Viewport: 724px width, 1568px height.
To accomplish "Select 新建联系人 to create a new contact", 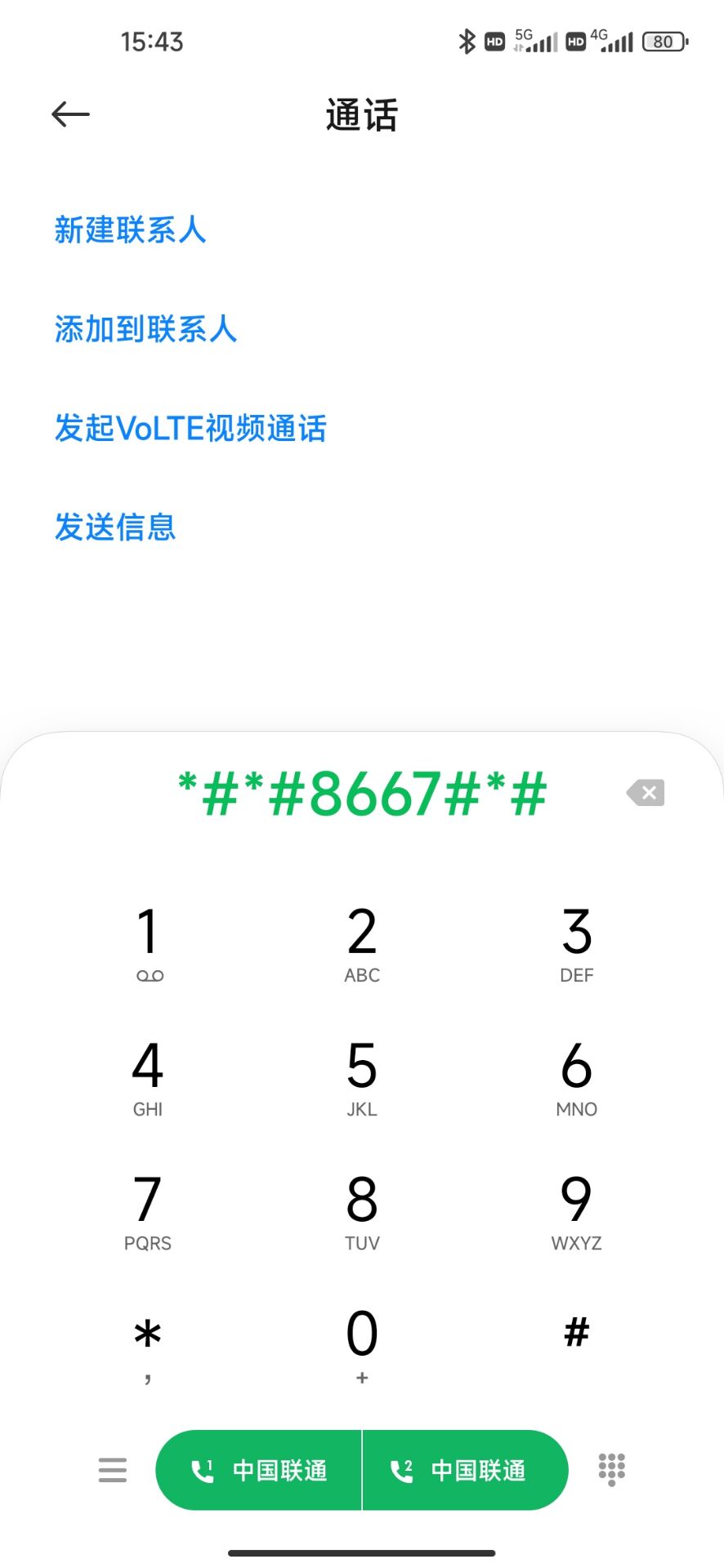I will coord(130,231).
